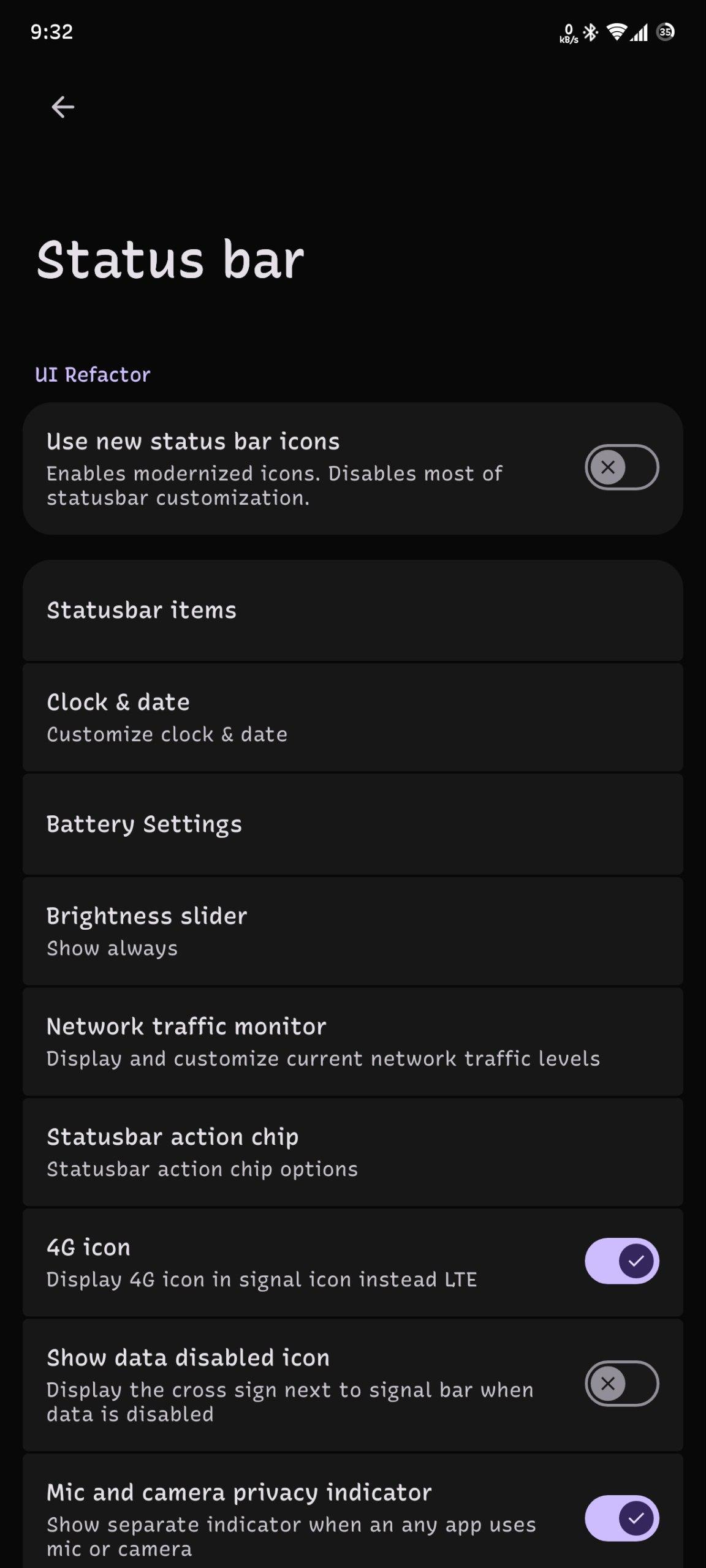Open Brightness slider options

click(353, 932)
